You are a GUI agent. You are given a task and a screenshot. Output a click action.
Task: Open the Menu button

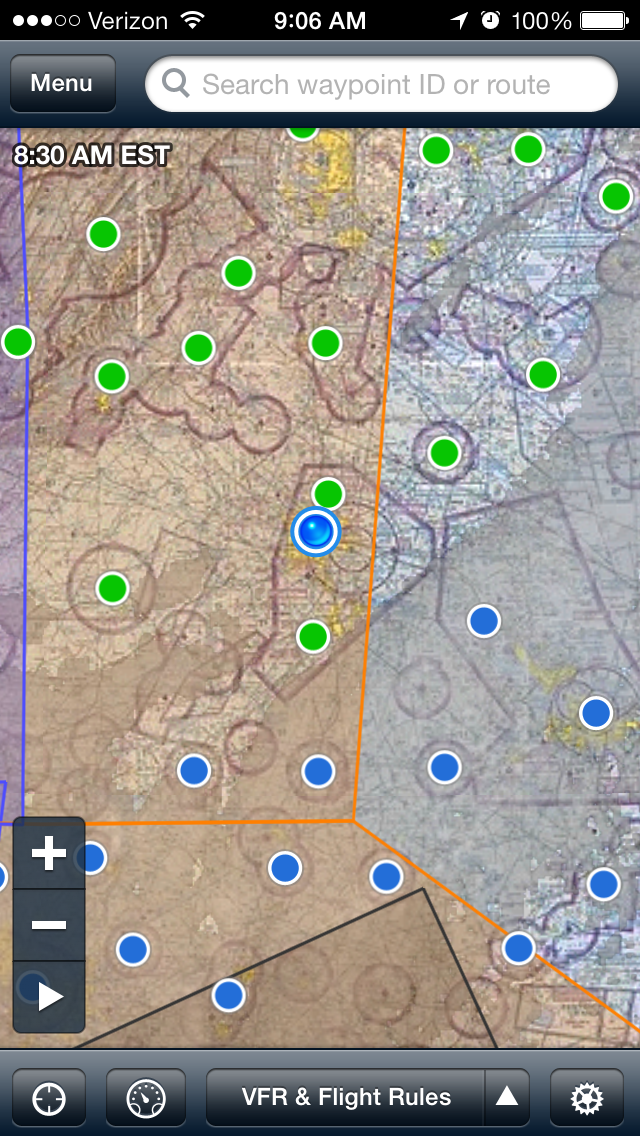click(x=62, y=83)
